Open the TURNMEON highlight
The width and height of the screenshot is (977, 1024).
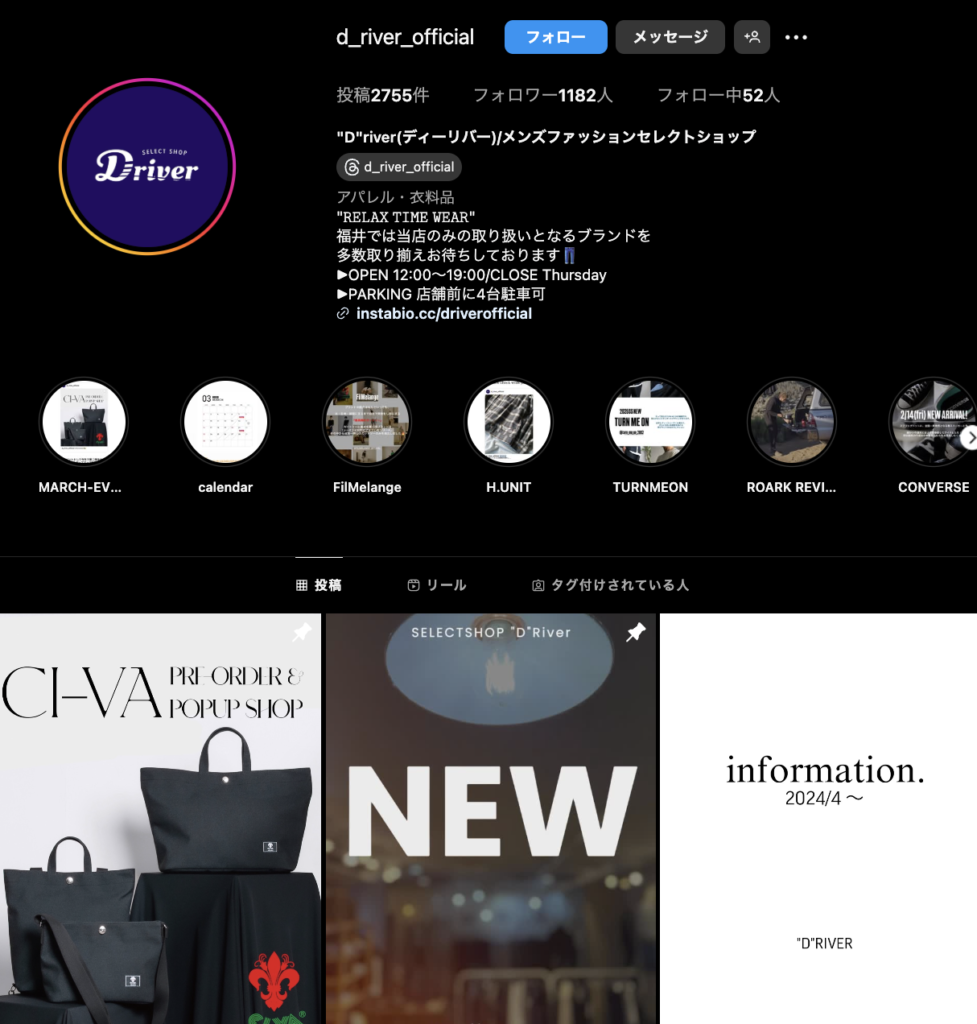tap(650, 422)
